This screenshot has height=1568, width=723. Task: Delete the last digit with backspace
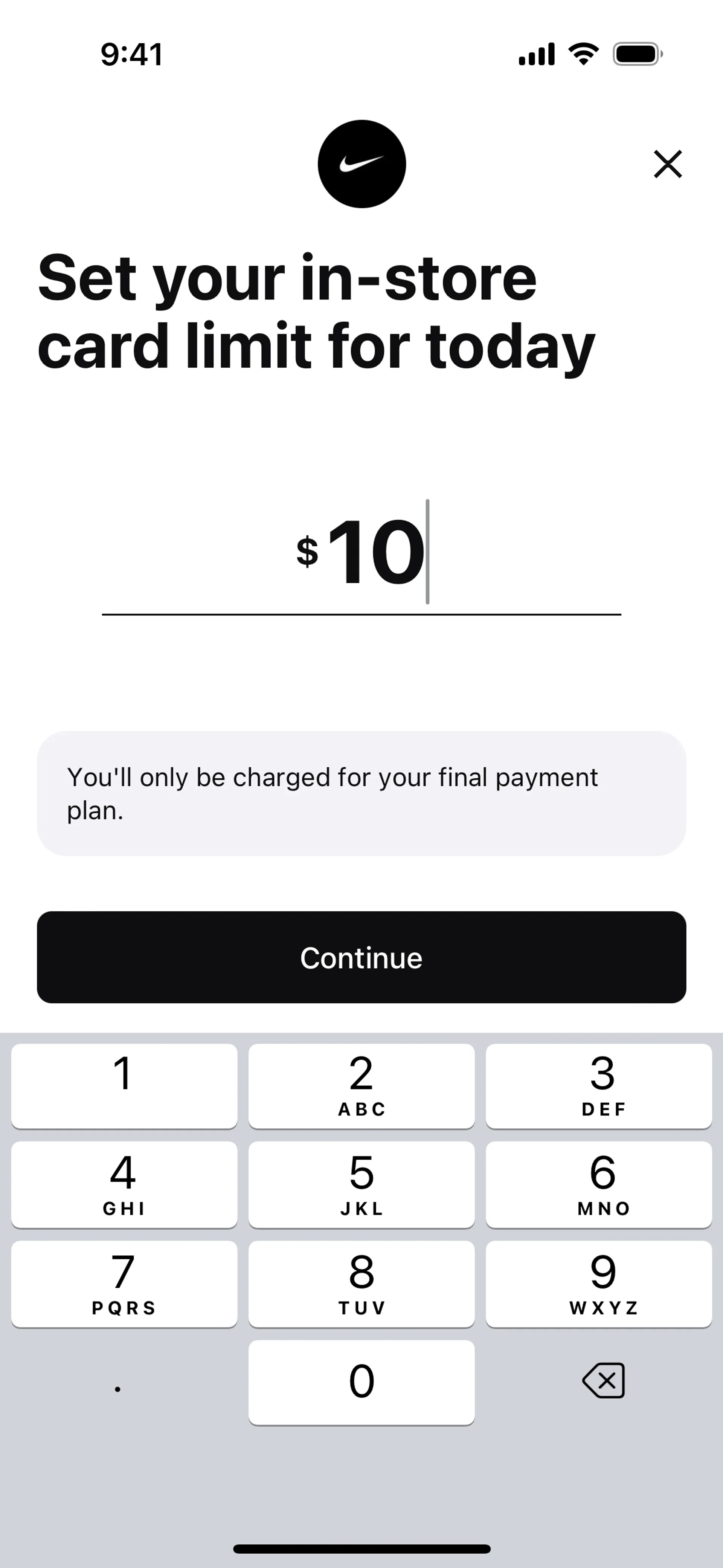(x=603, y=1380)
